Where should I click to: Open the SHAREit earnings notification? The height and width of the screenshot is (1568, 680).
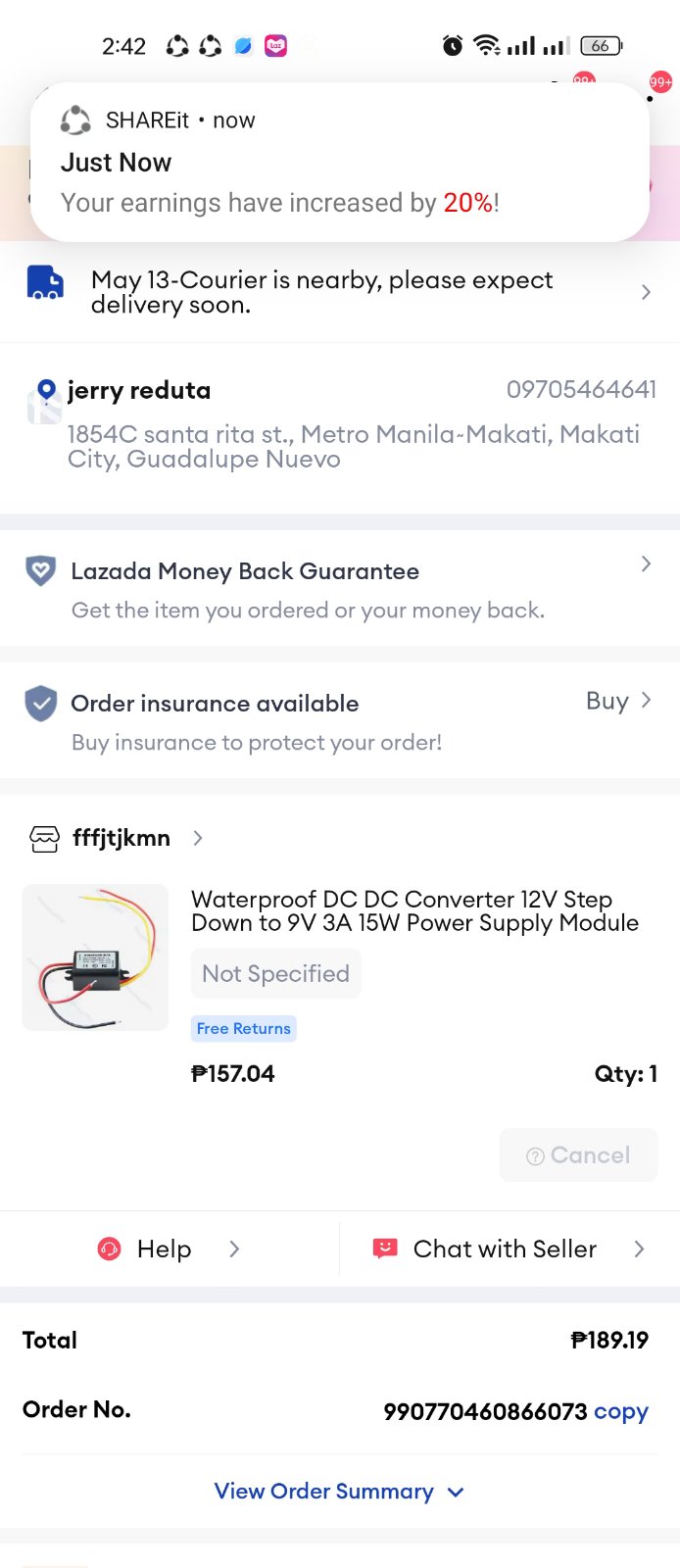pyautogui.click(x=339, y=163)
